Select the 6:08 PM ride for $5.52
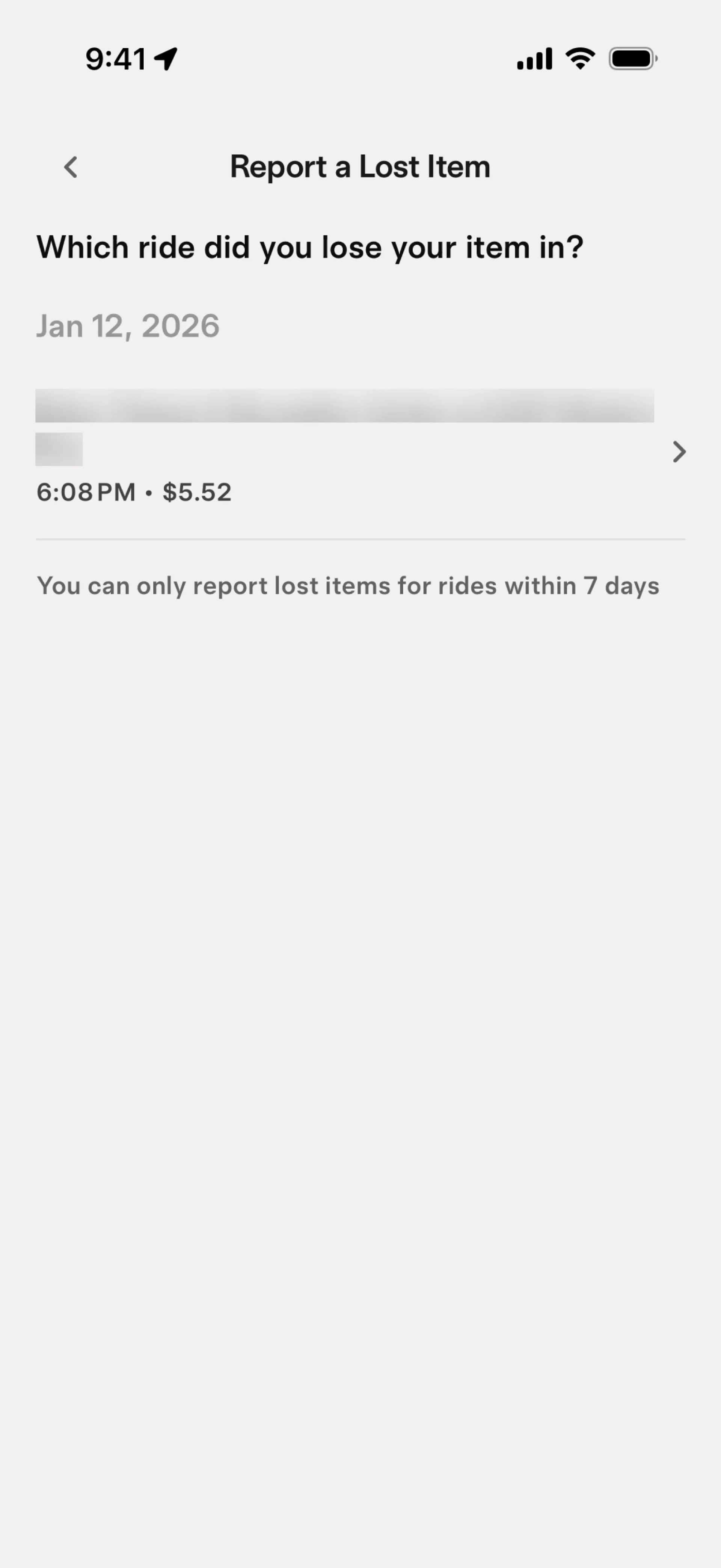 tap(359, 452)
